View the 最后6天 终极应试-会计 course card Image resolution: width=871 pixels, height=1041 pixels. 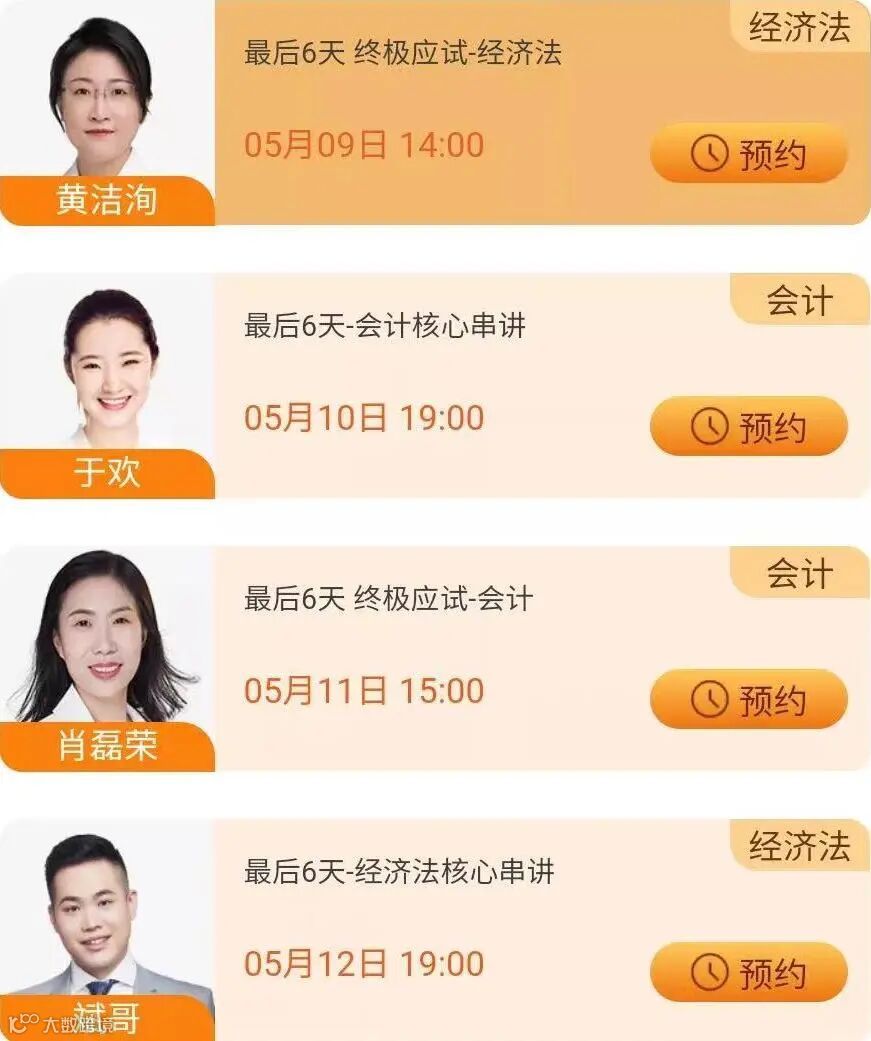pyautogui.click(x=436, y=659)
